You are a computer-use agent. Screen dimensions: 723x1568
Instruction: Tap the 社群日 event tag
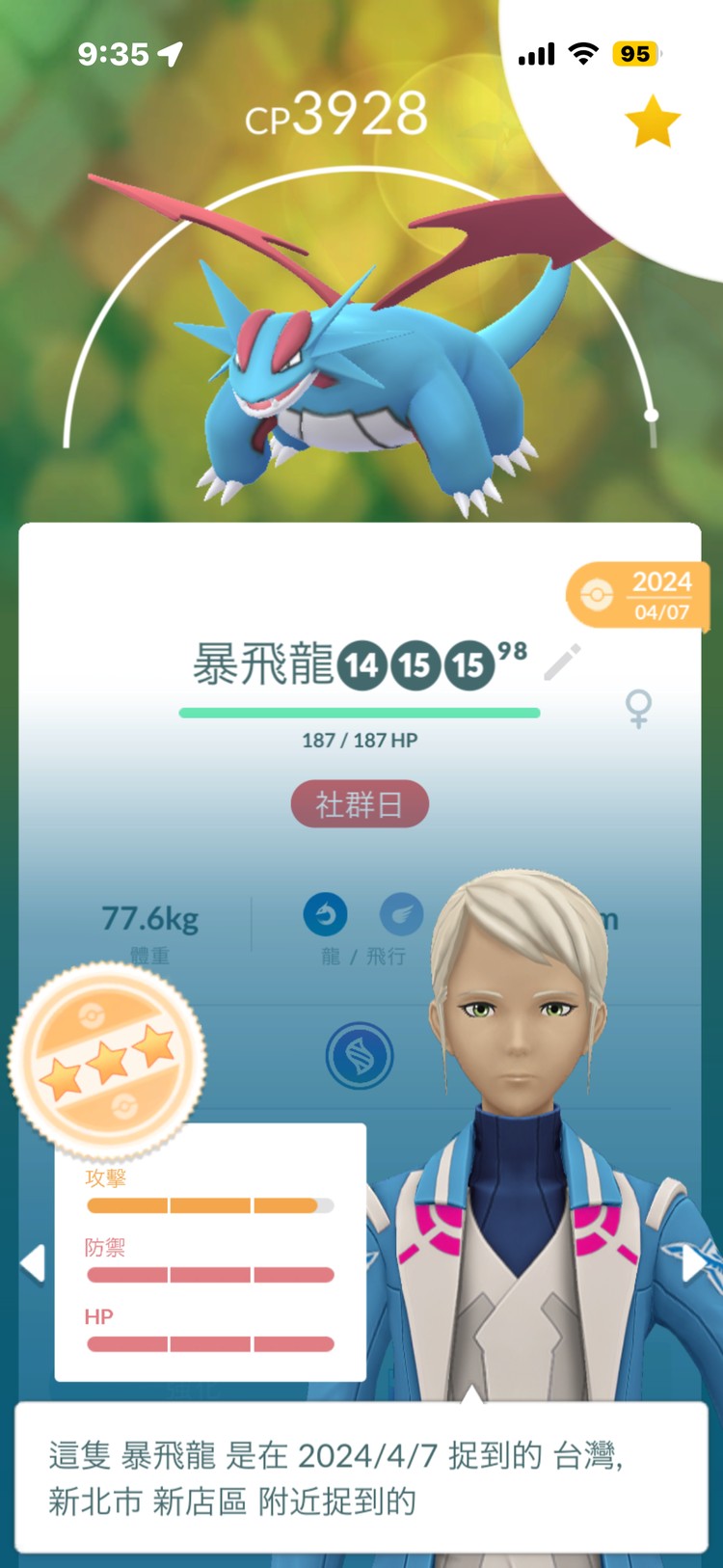click(360, 803)
